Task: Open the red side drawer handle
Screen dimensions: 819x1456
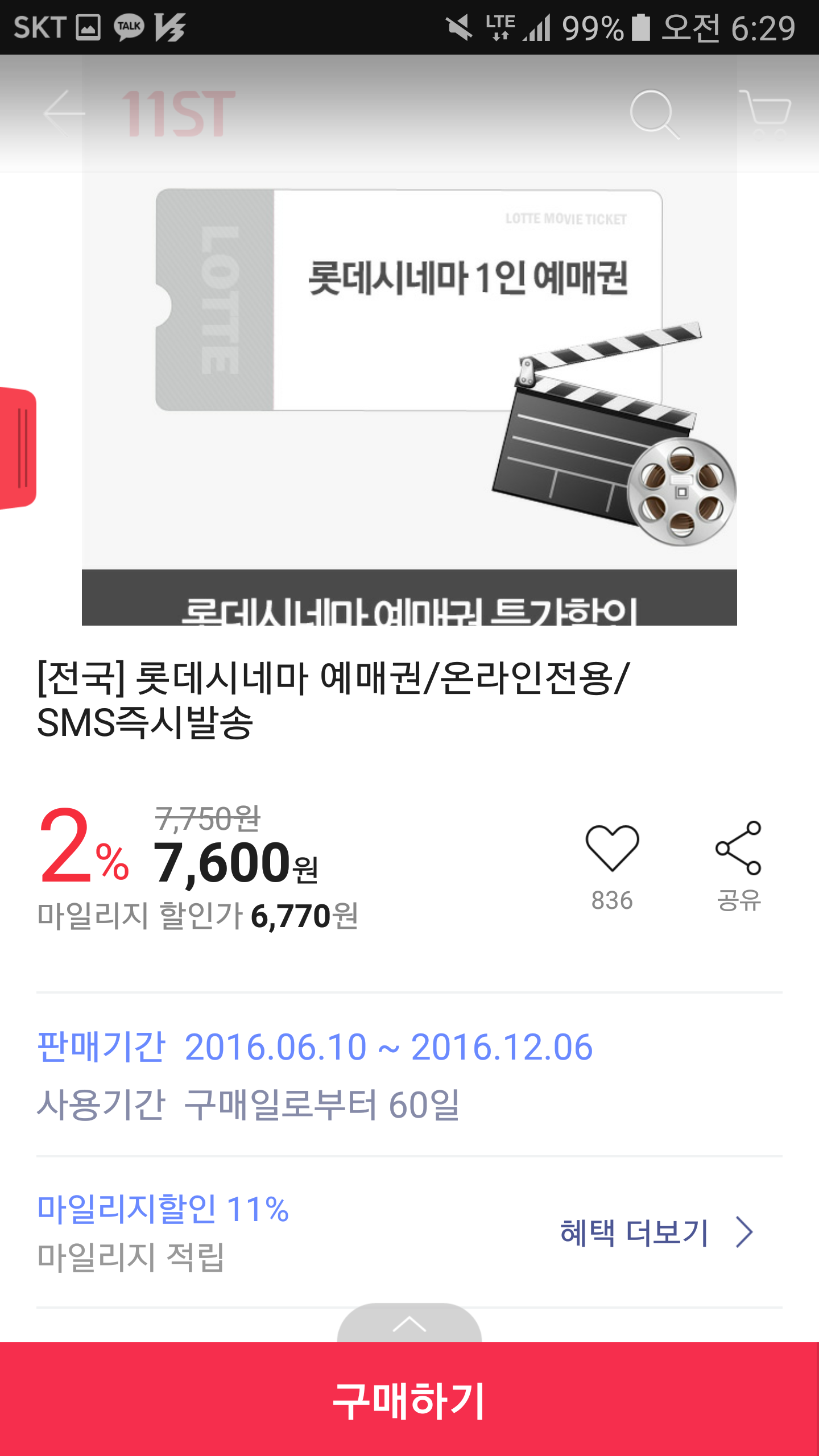Action: [18, 448]
